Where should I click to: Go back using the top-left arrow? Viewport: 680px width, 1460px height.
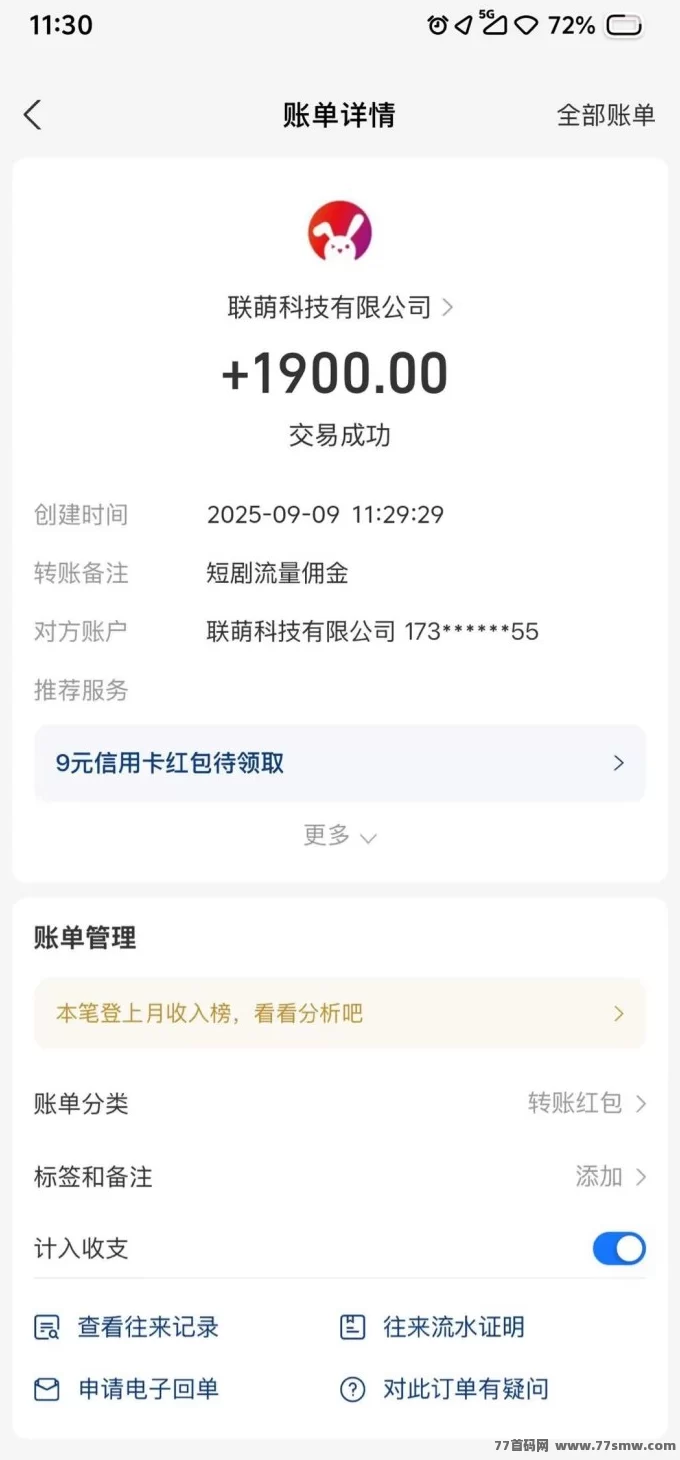pos(33,115)
